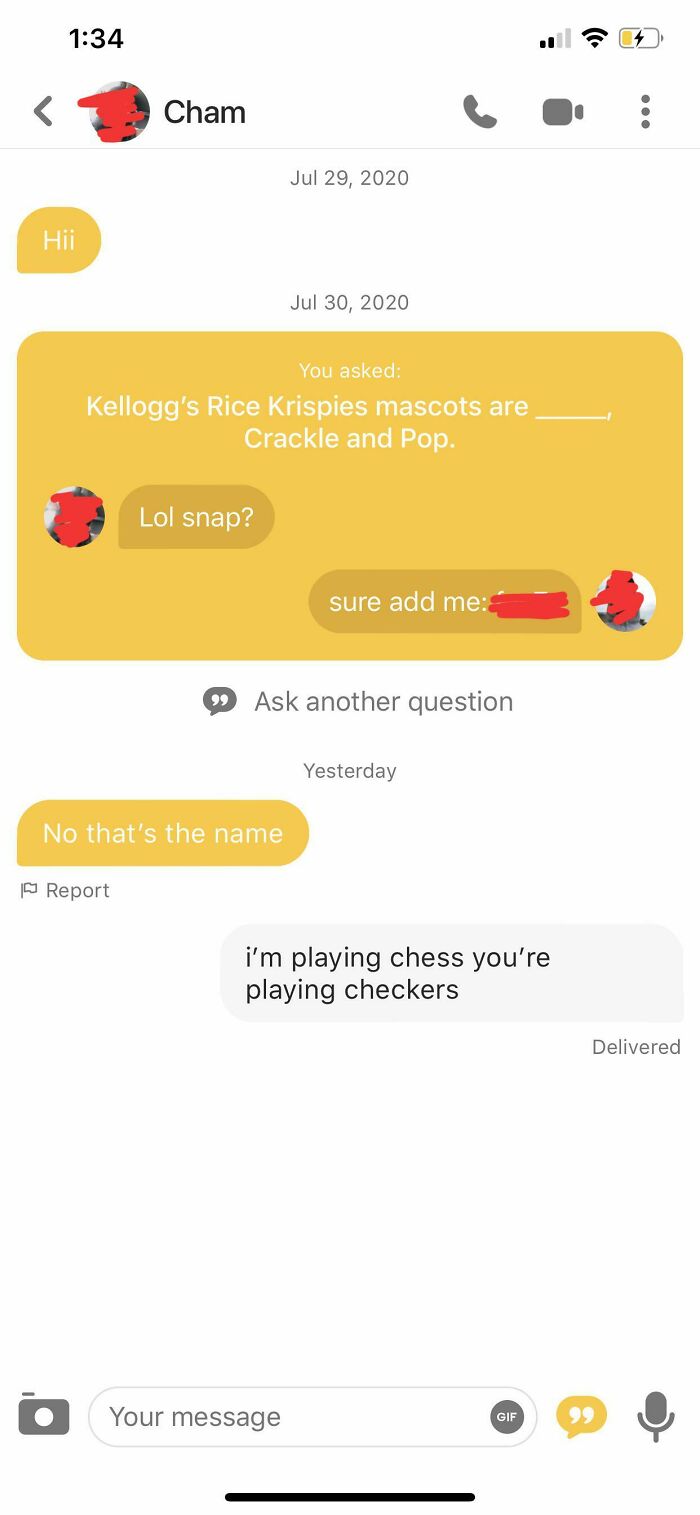This screenshot has height=1515, width=700.
Task: Focus the Your message text field
Action: click(x=290, y=1416)
